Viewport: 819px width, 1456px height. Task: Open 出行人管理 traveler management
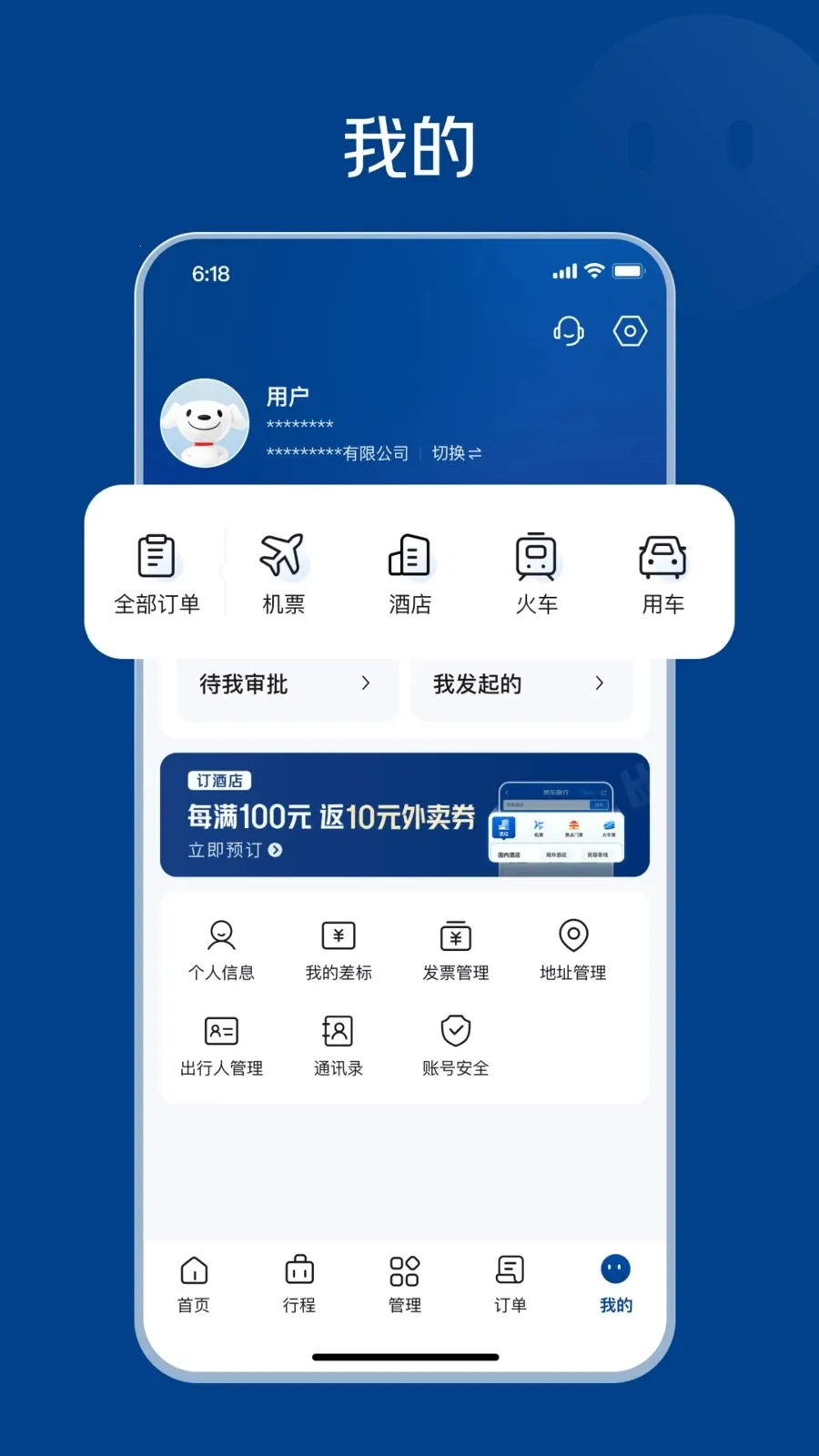pyautogui.click(x=220, y=1045)
